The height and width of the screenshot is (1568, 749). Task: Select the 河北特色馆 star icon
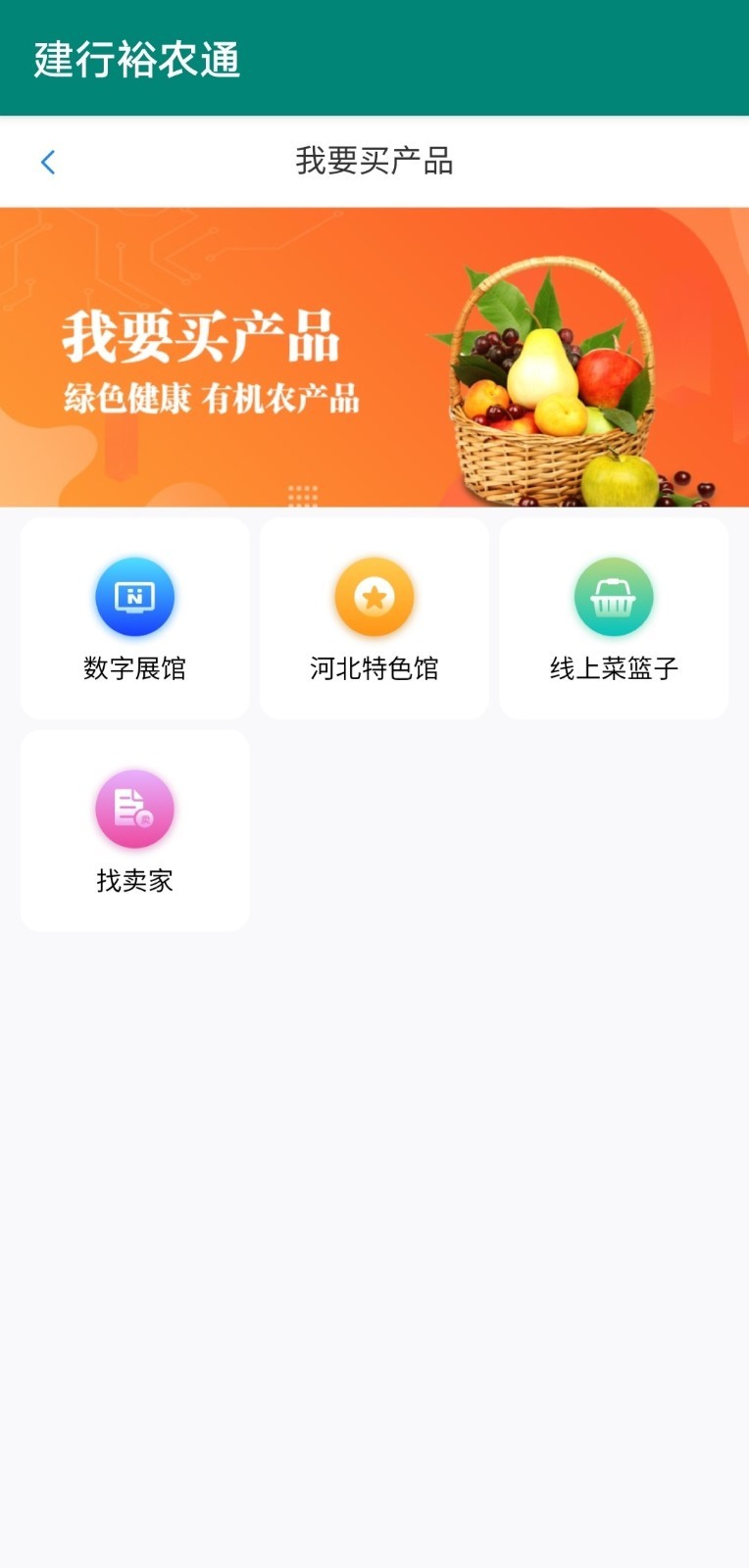tap(374, 596)
